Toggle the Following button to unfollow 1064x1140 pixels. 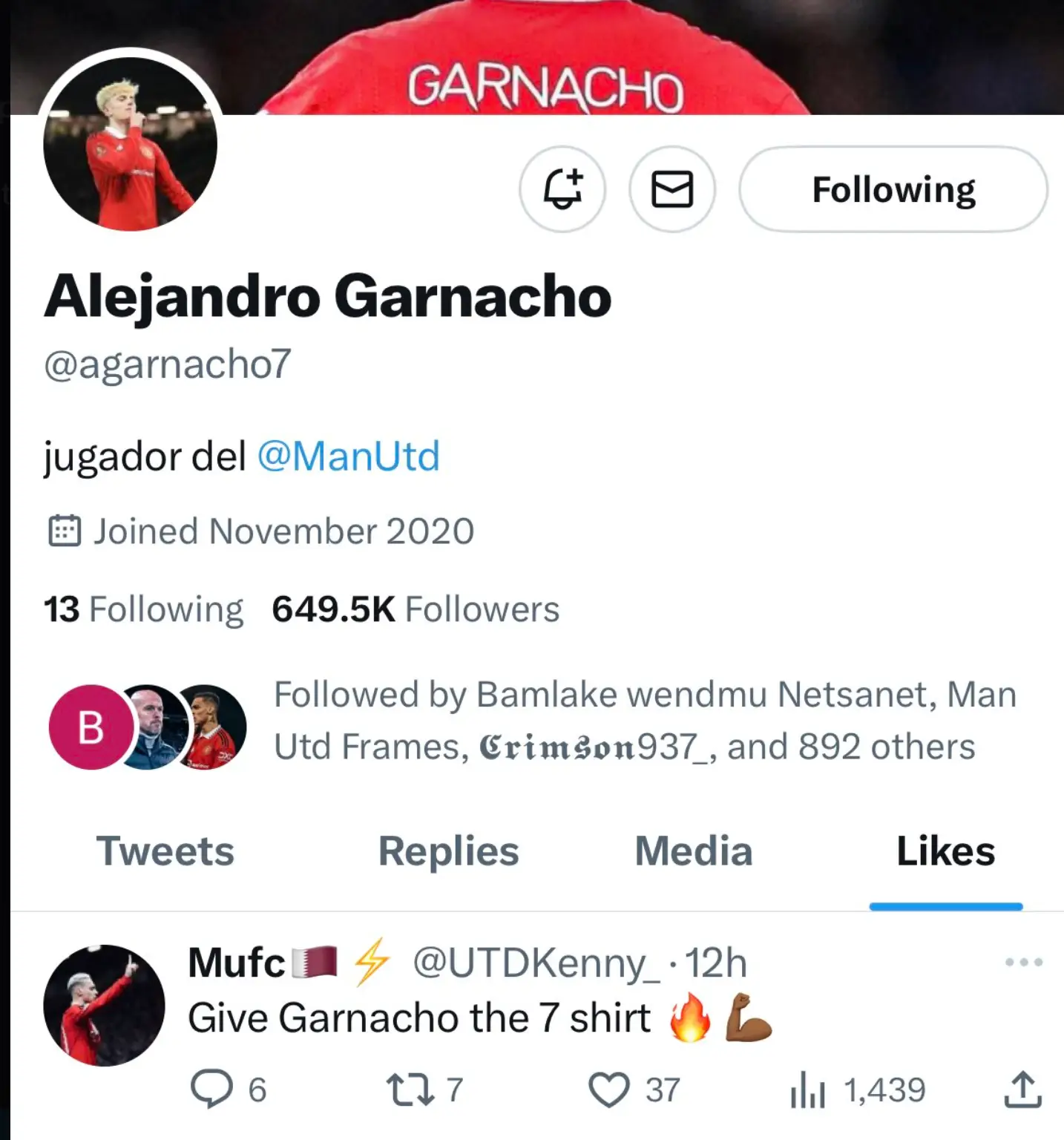click(893, 189)
